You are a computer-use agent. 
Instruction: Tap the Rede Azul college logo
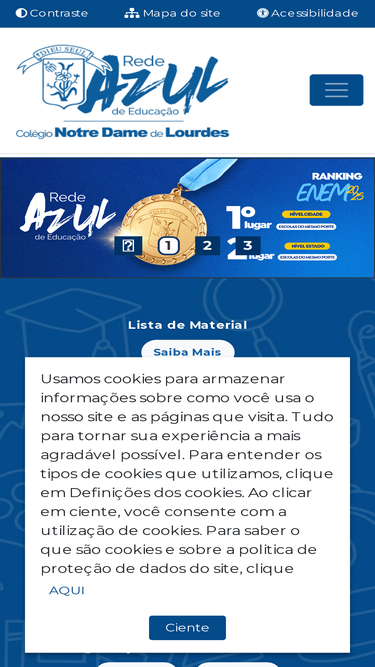click(122, 92)
